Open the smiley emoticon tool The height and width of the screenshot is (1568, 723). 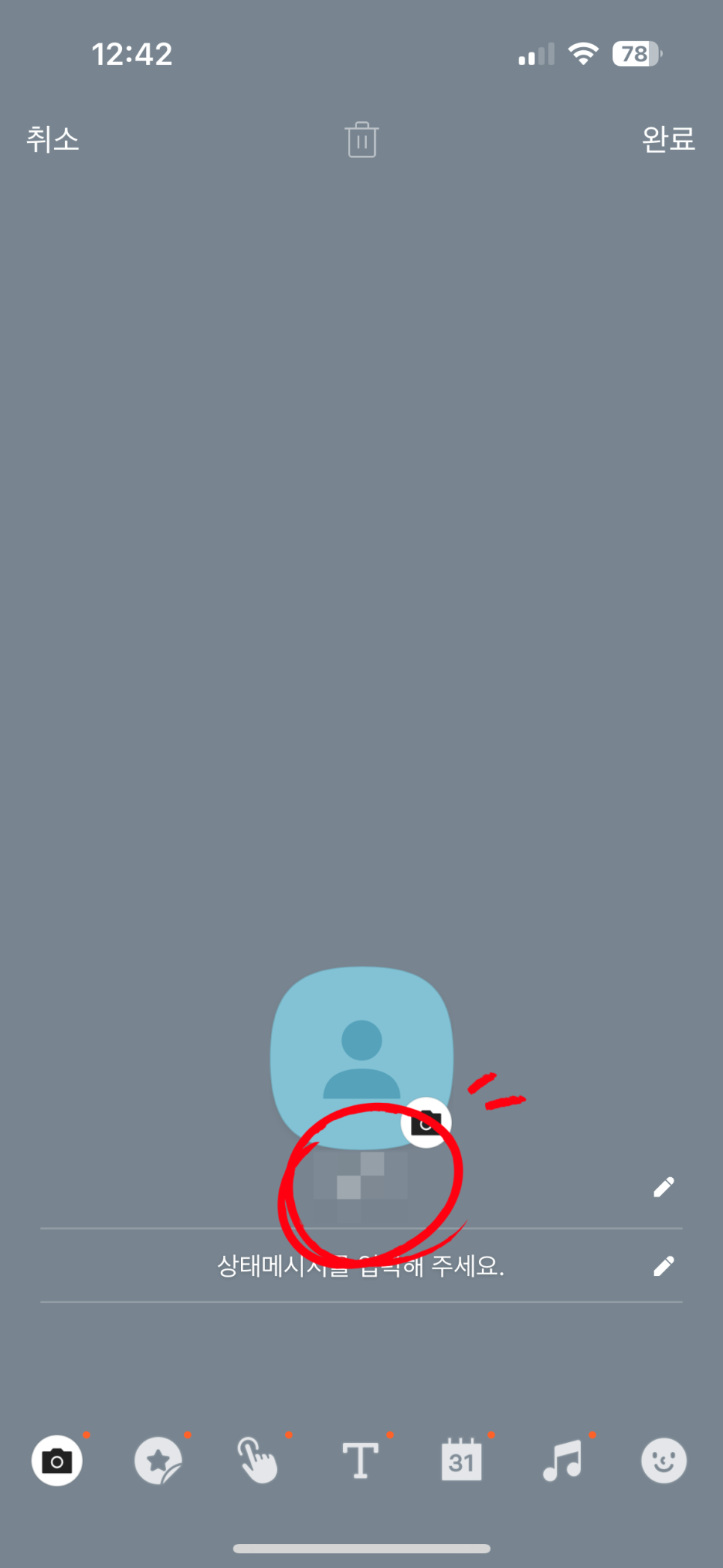click(x=663, y=1460)
